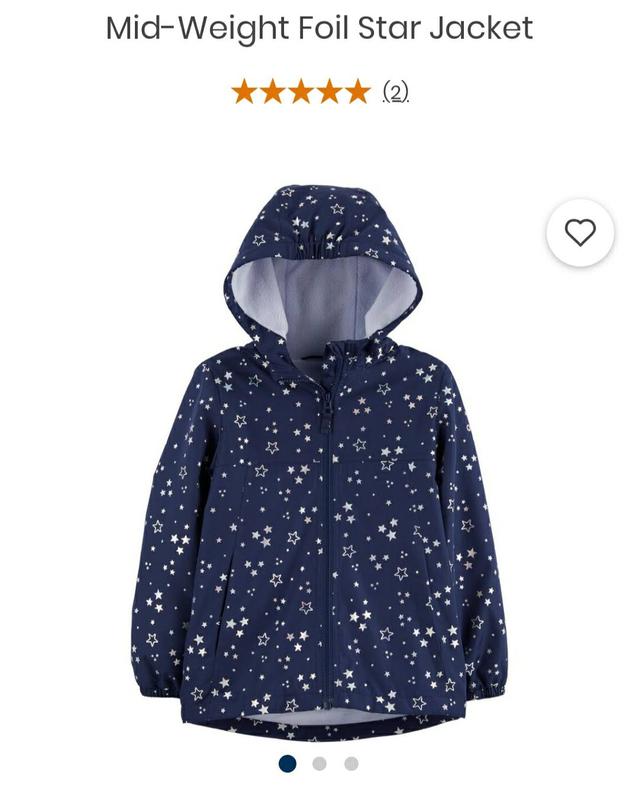Open the reviews count link (2)

point(396,93)
